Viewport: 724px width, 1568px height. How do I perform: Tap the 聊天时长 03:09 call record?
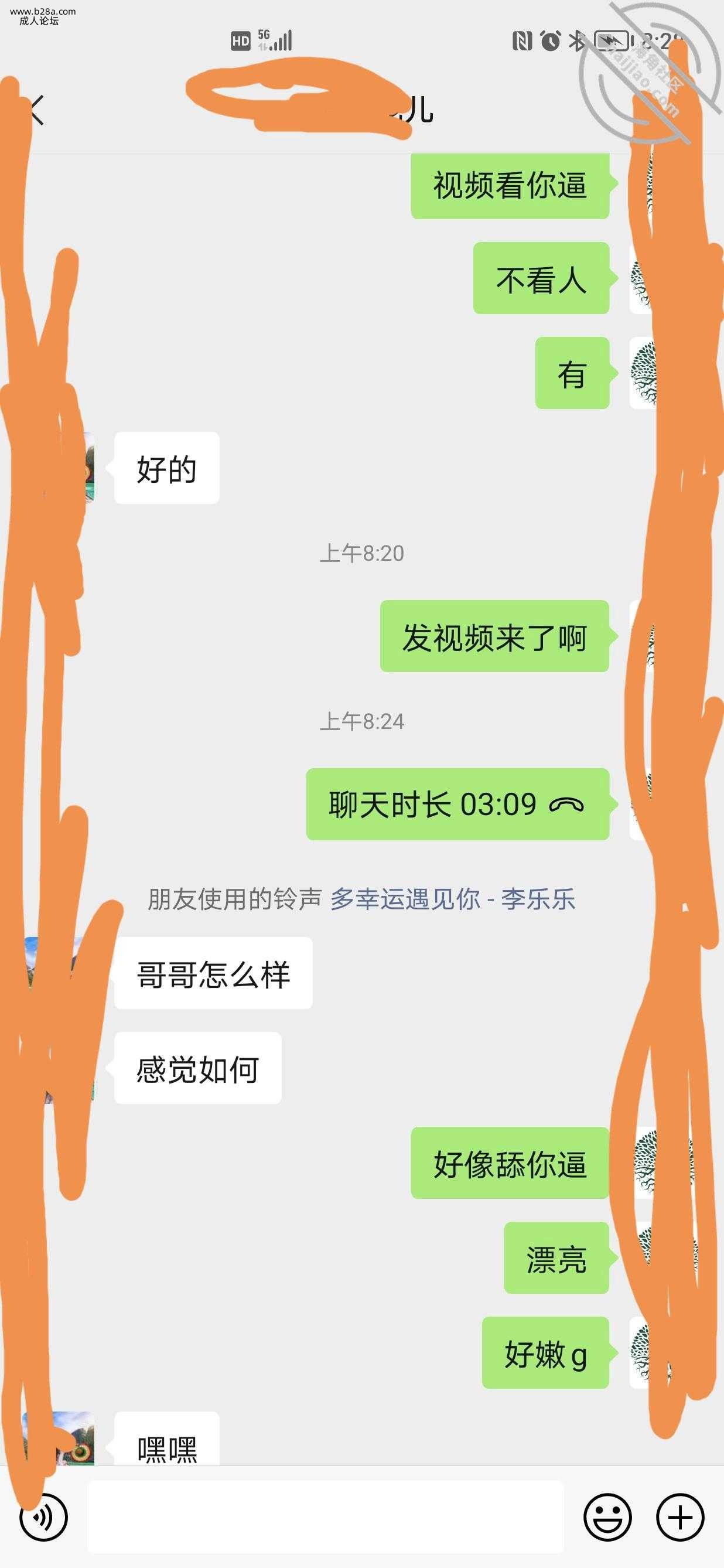point(457,804)
